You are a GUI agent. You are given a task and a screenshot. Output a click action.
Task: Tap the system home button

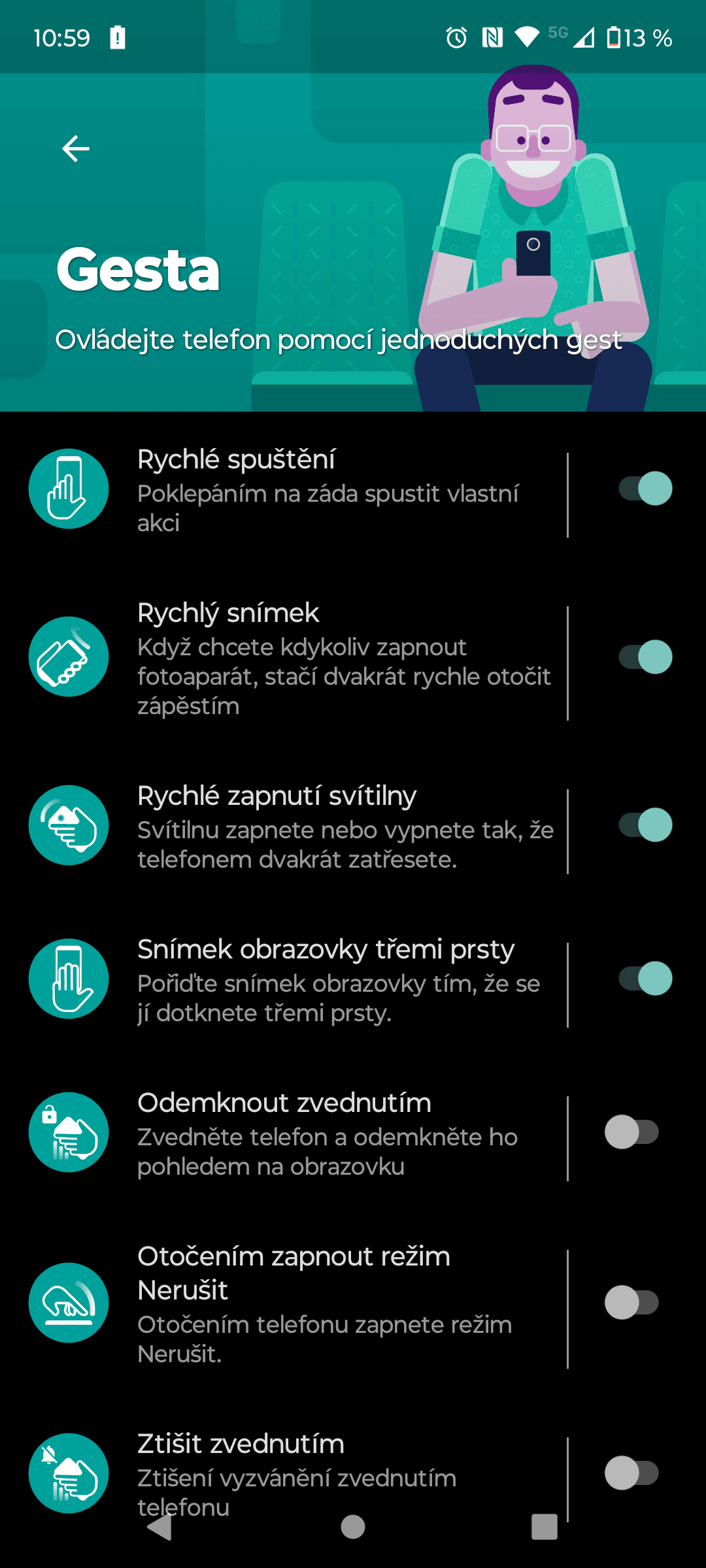click(353, 1527)
